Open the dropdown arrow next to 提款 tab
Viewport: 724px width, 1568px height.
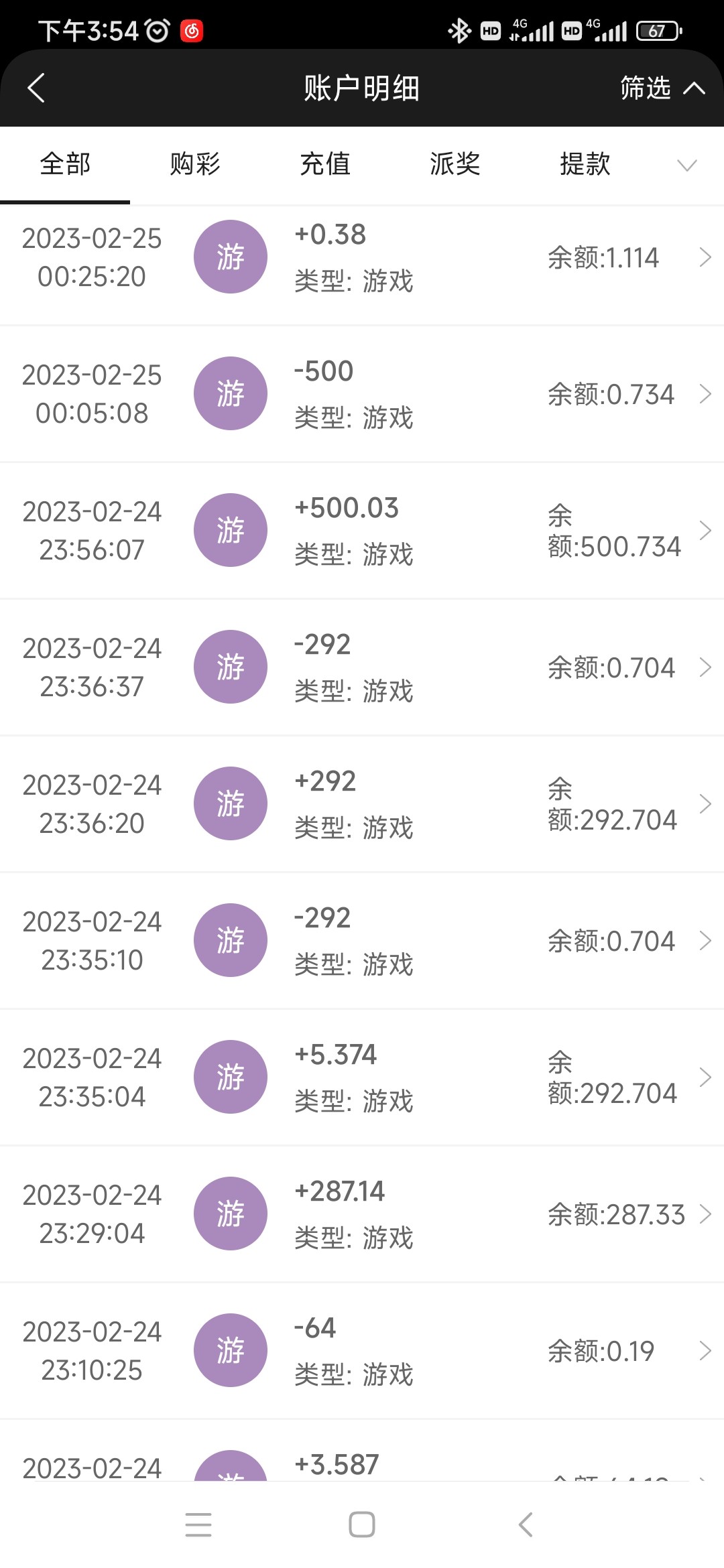[x=685, y=166]
